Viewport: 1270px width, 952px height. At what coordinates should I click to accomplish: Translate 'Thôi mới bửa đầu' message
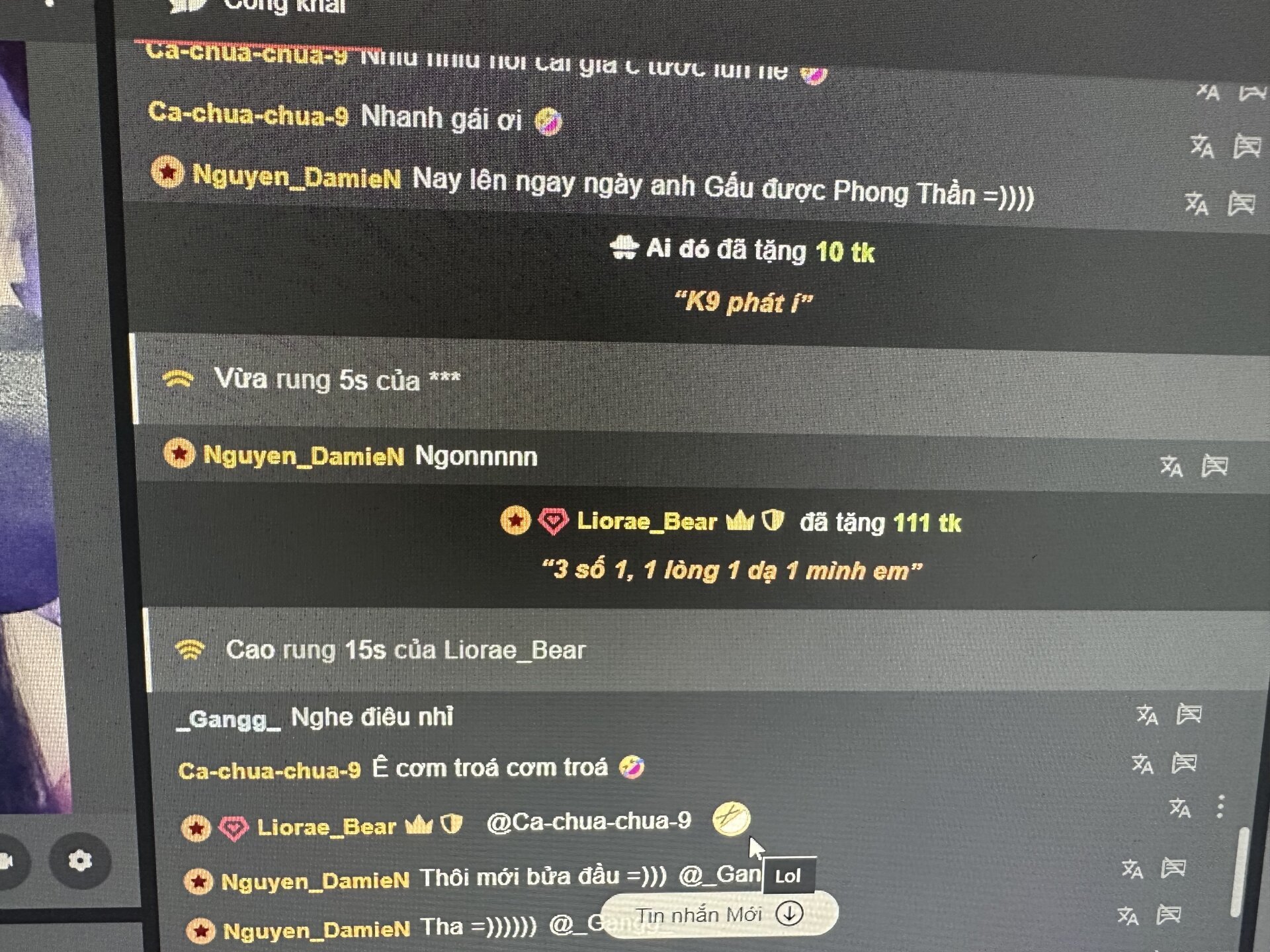1132,869
